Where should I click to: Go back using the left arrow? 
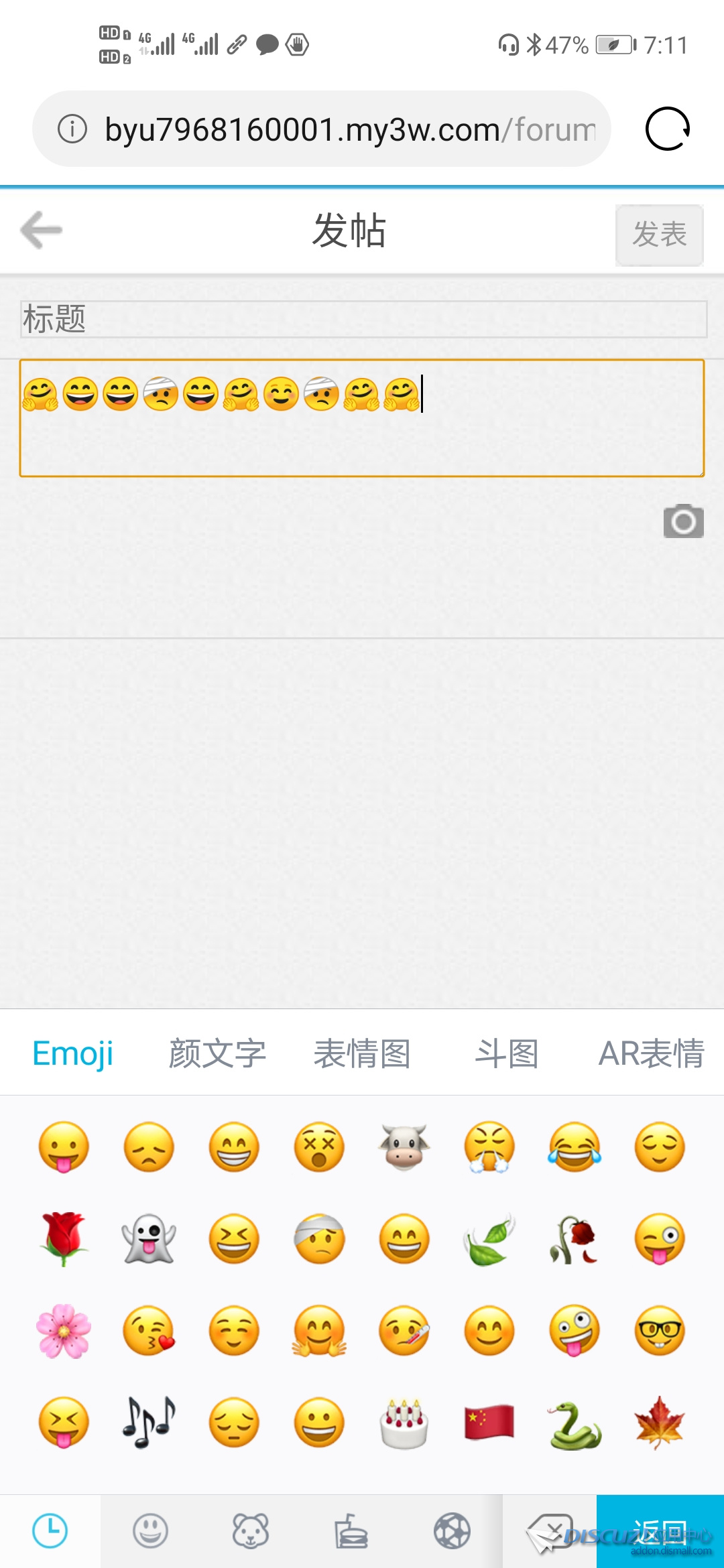point(42,231)
